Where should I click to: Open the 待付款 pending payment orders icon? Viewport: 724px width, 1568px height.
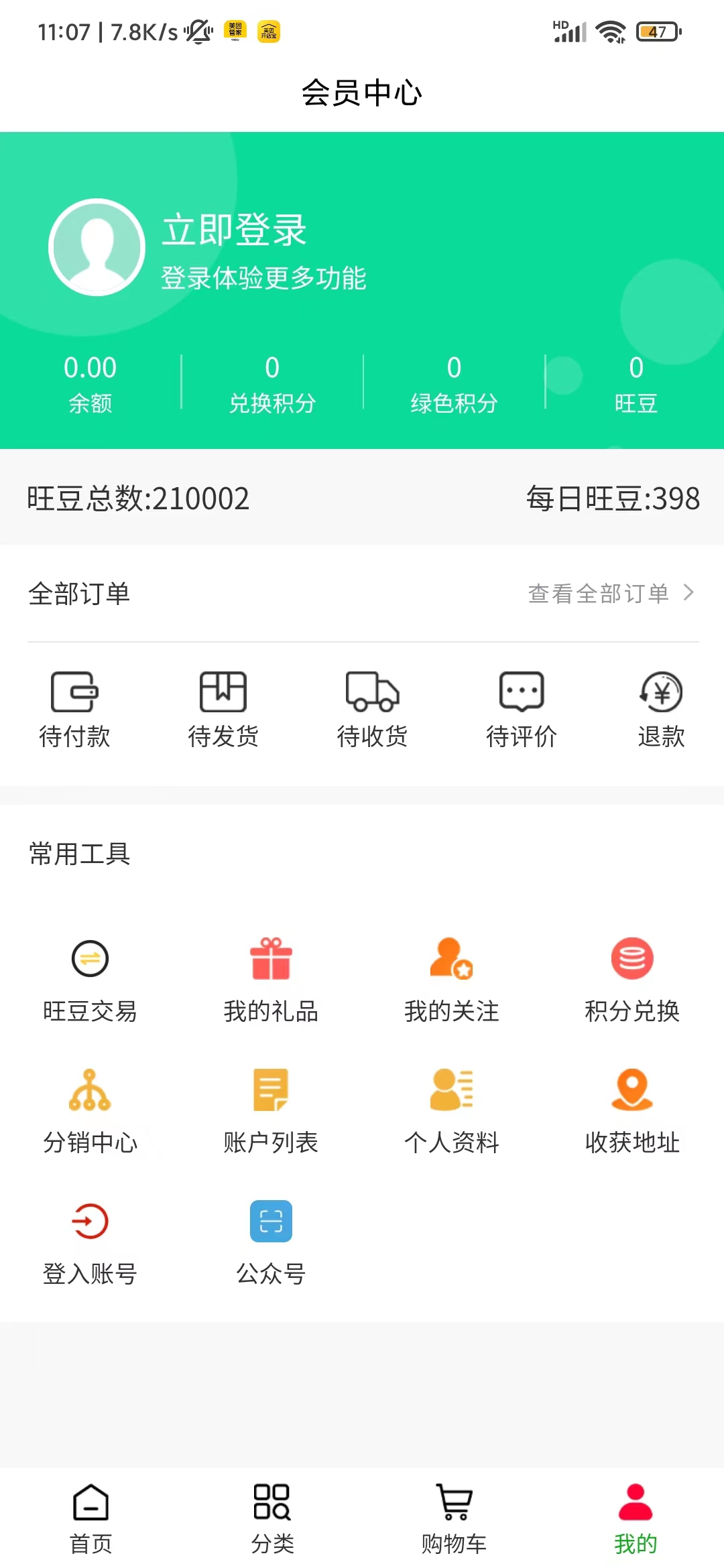75,707
